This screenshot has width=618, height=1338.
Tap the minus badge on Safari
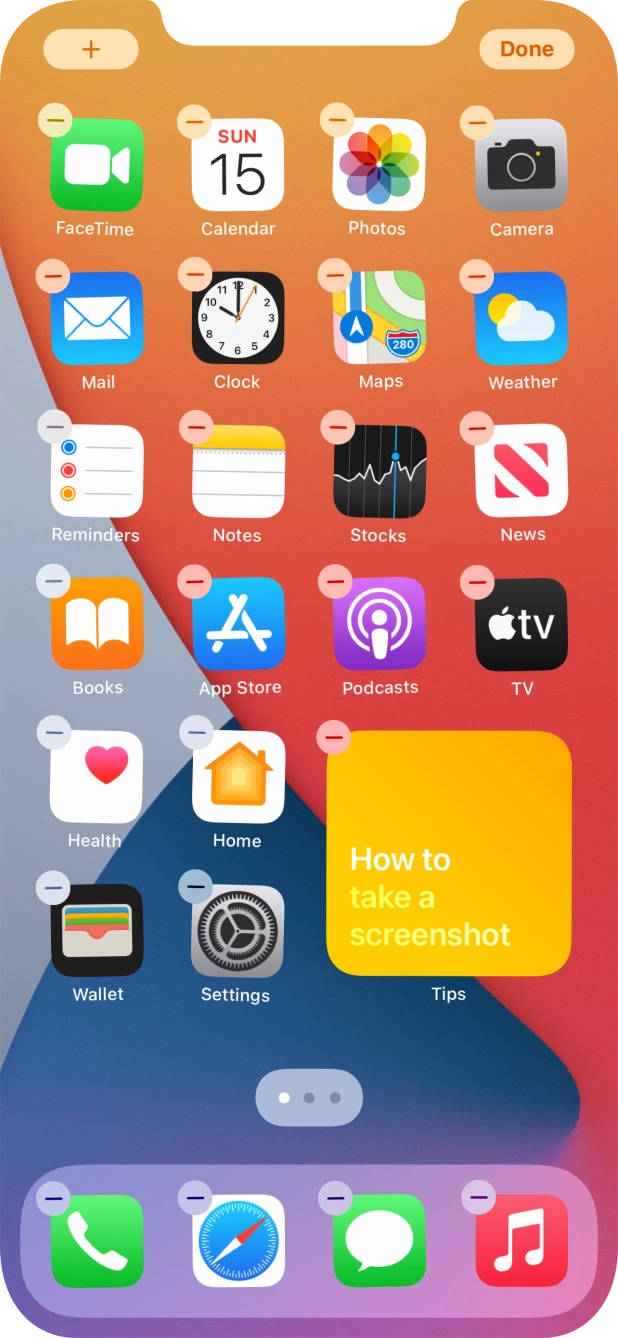[x=195, y=1198]
